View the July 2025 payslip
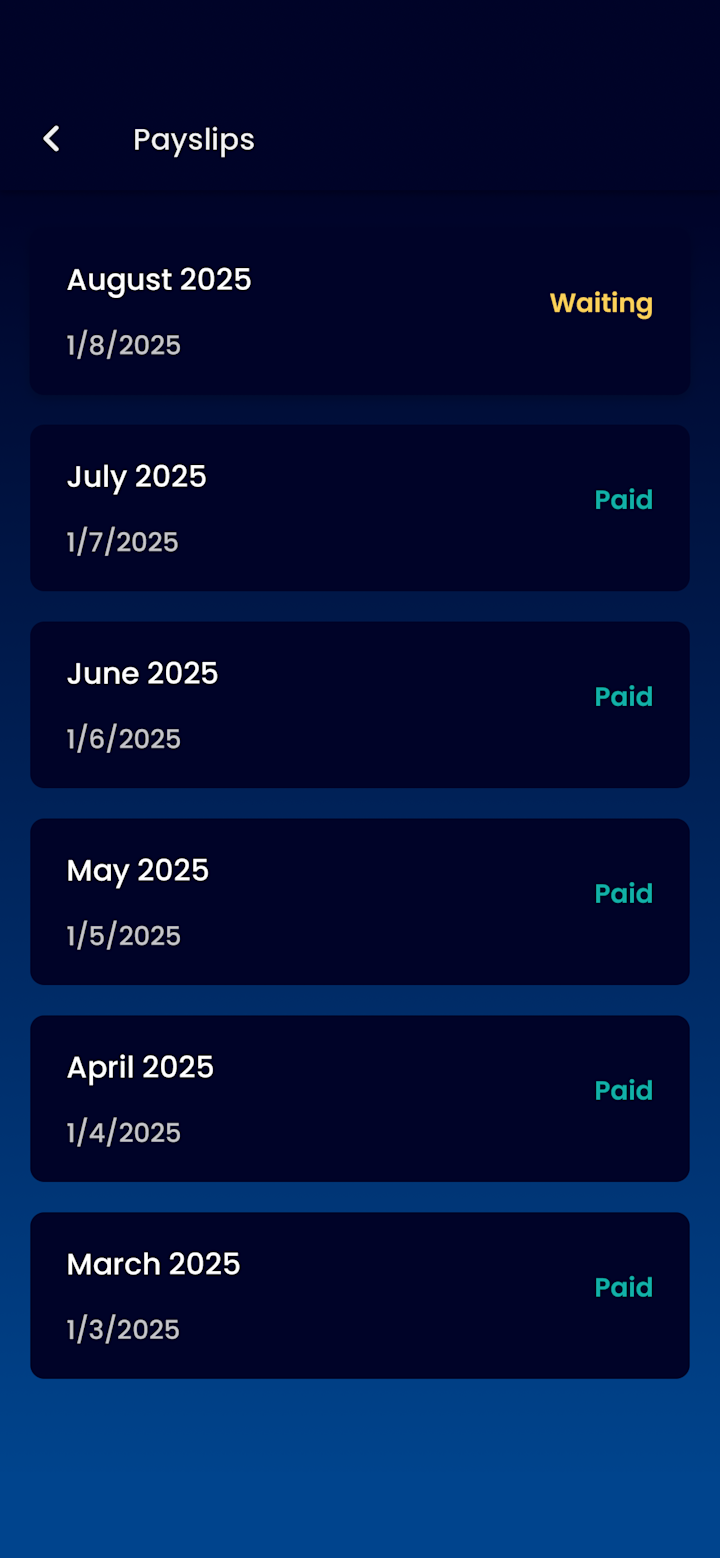Viewport: 720px width, 1558px height. [x=360, y=508]
